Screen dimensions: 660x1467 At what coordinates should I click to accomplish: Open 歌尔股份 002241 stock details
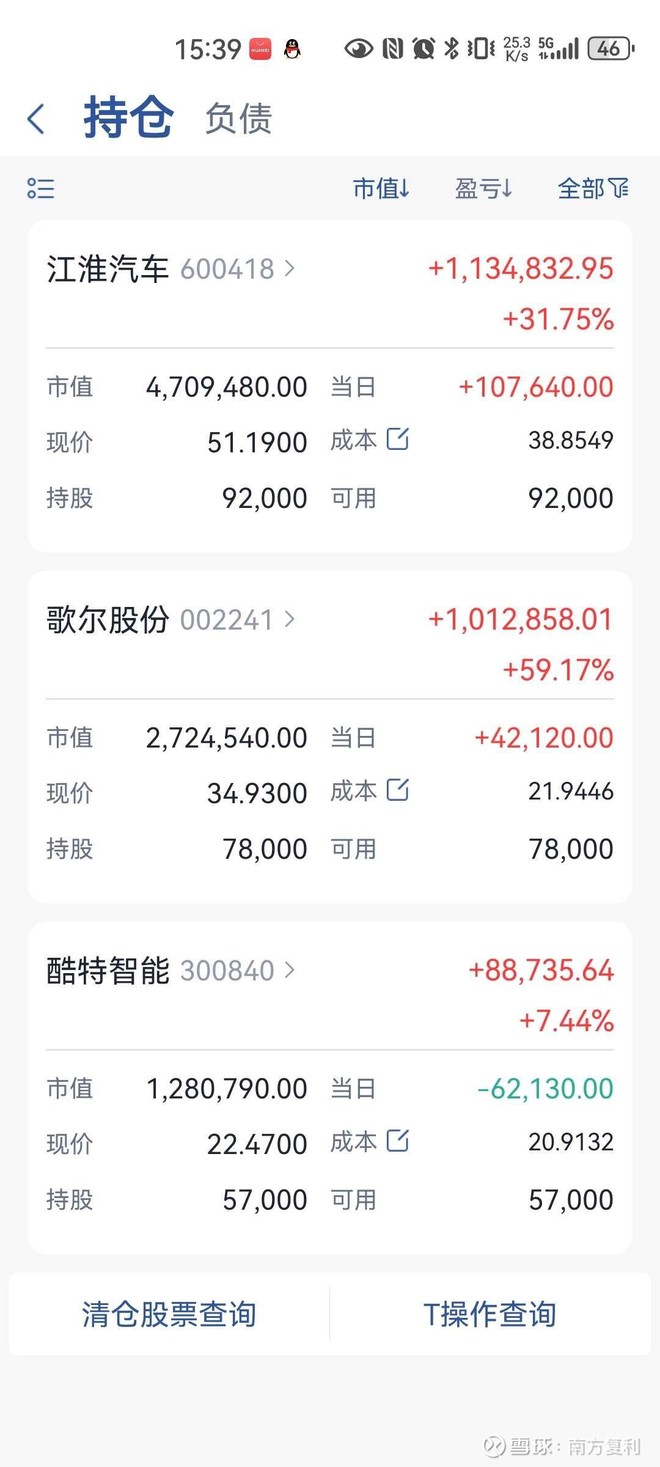[x=171, y=620]
